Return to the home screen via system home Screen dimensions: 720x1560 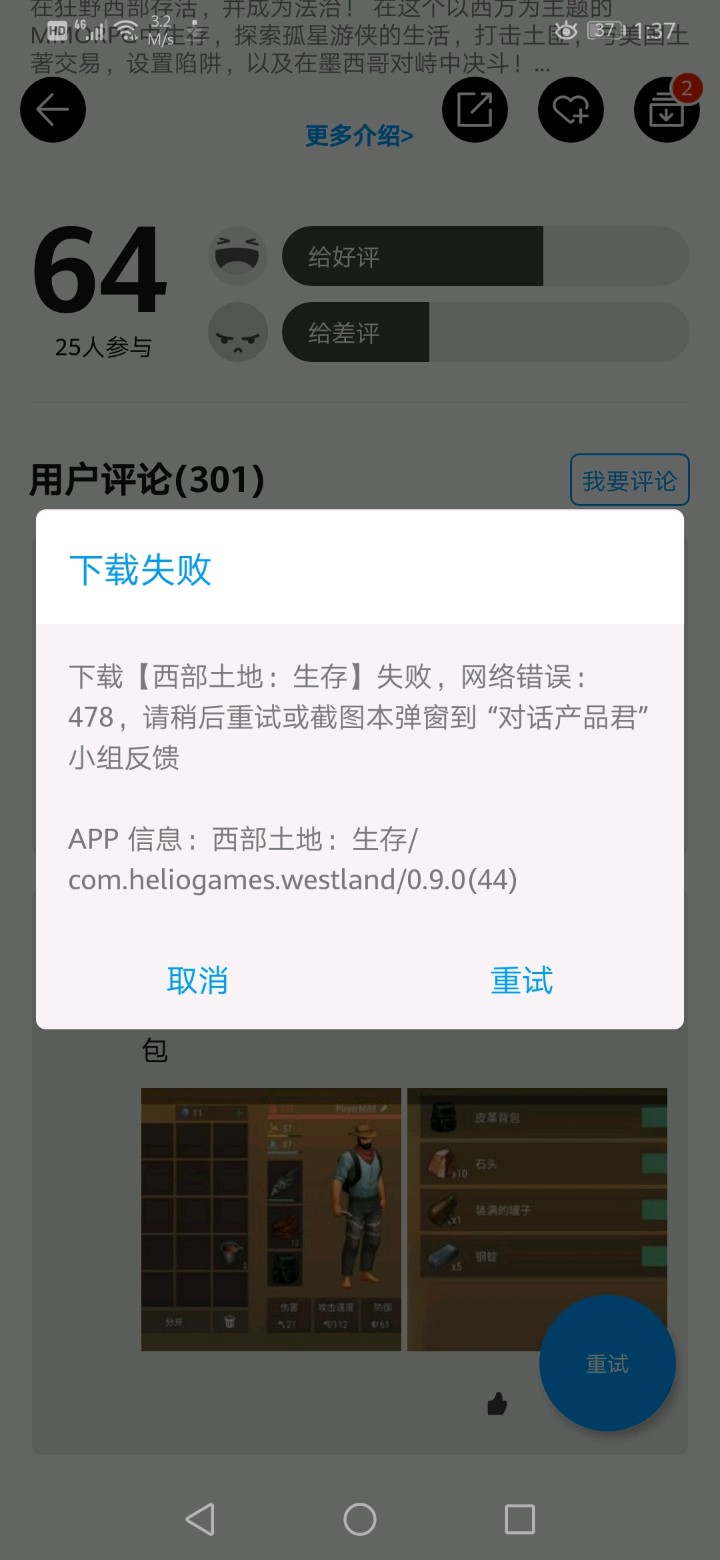pyautogui.click(x=360, y=1520)
